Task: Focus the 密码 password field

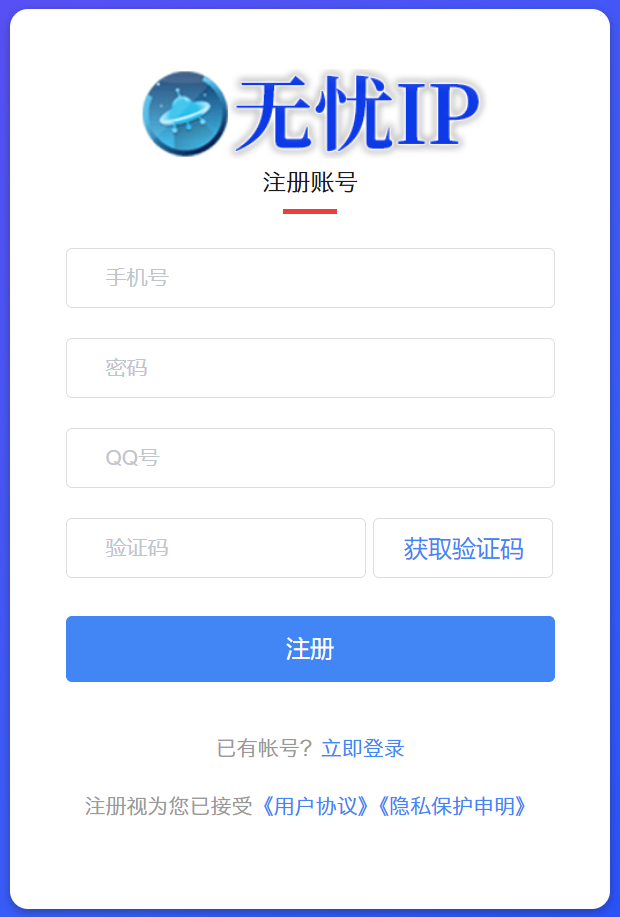Action: 310,368
